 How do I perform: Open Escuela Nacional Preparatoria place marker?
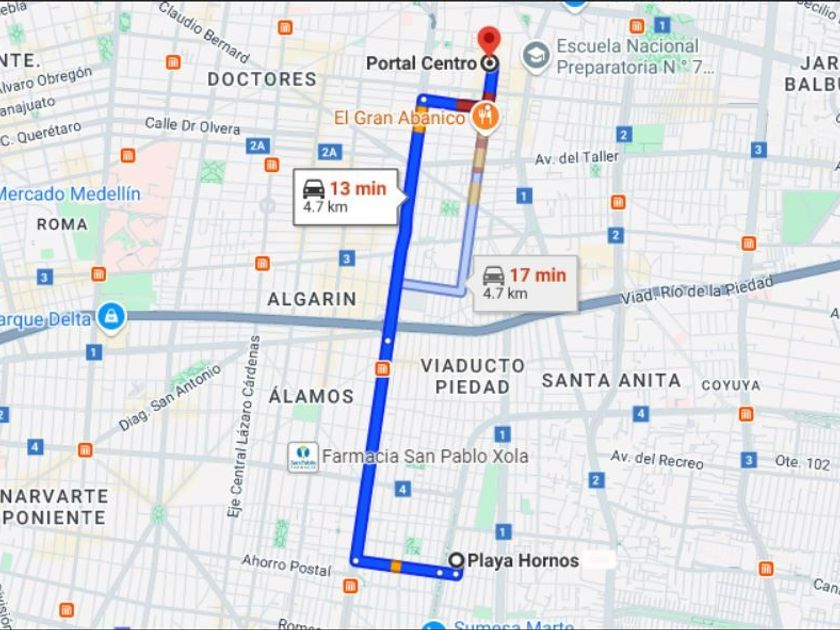[536, 56]
